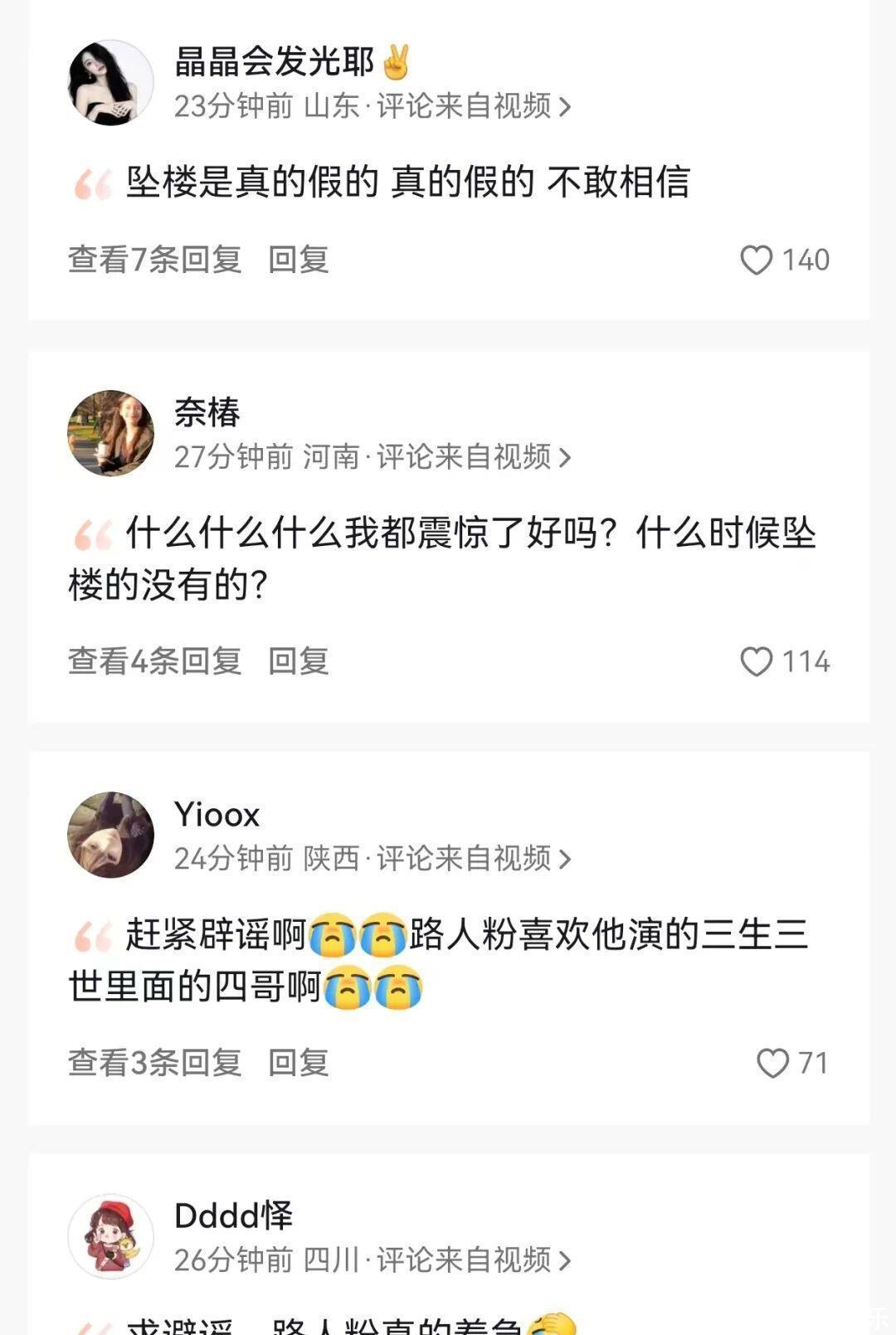The image size is (896, 1335).
Task: View 7 replies under 晶晶会发光耶's comment
Action: pyautogui.click(x=154, y=260)
